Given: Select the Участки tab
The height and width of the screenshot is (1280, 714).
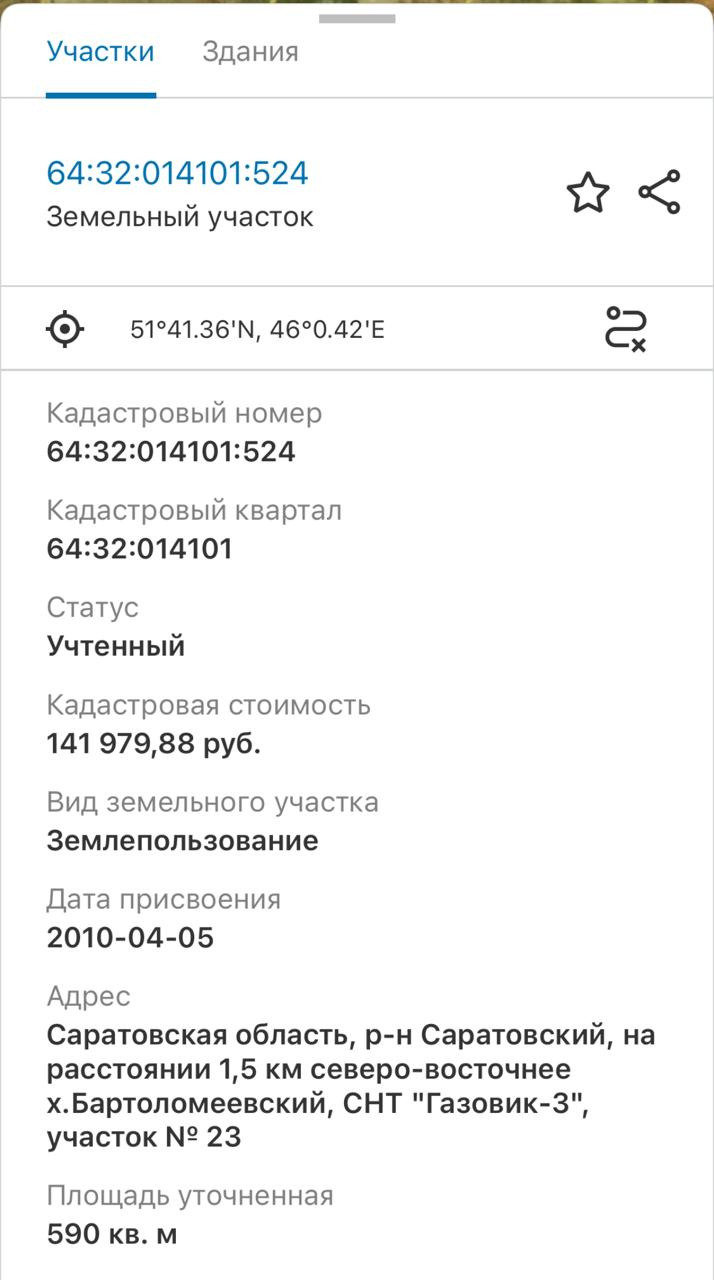Looking at the screenshot, I should 100,52.
